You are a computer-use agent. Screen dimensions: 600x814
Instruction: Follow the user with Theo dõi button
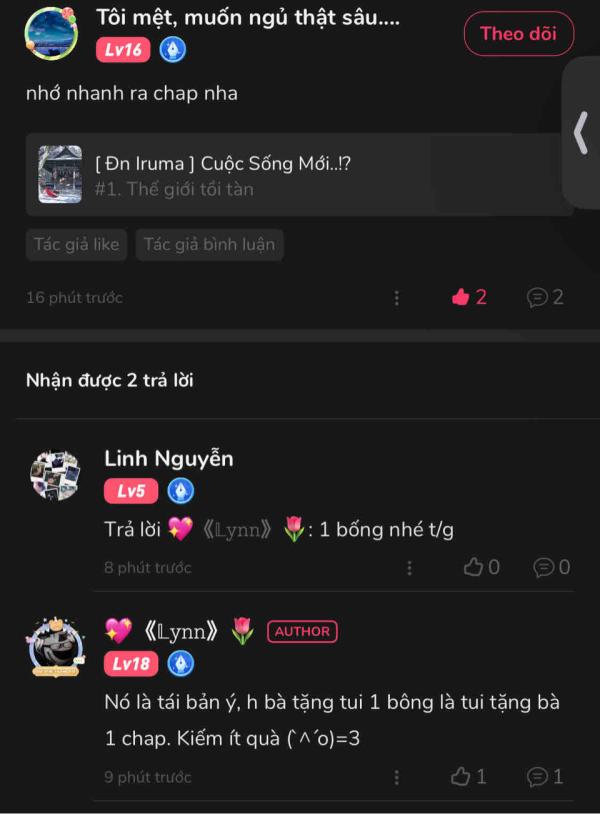pos(518,33)
